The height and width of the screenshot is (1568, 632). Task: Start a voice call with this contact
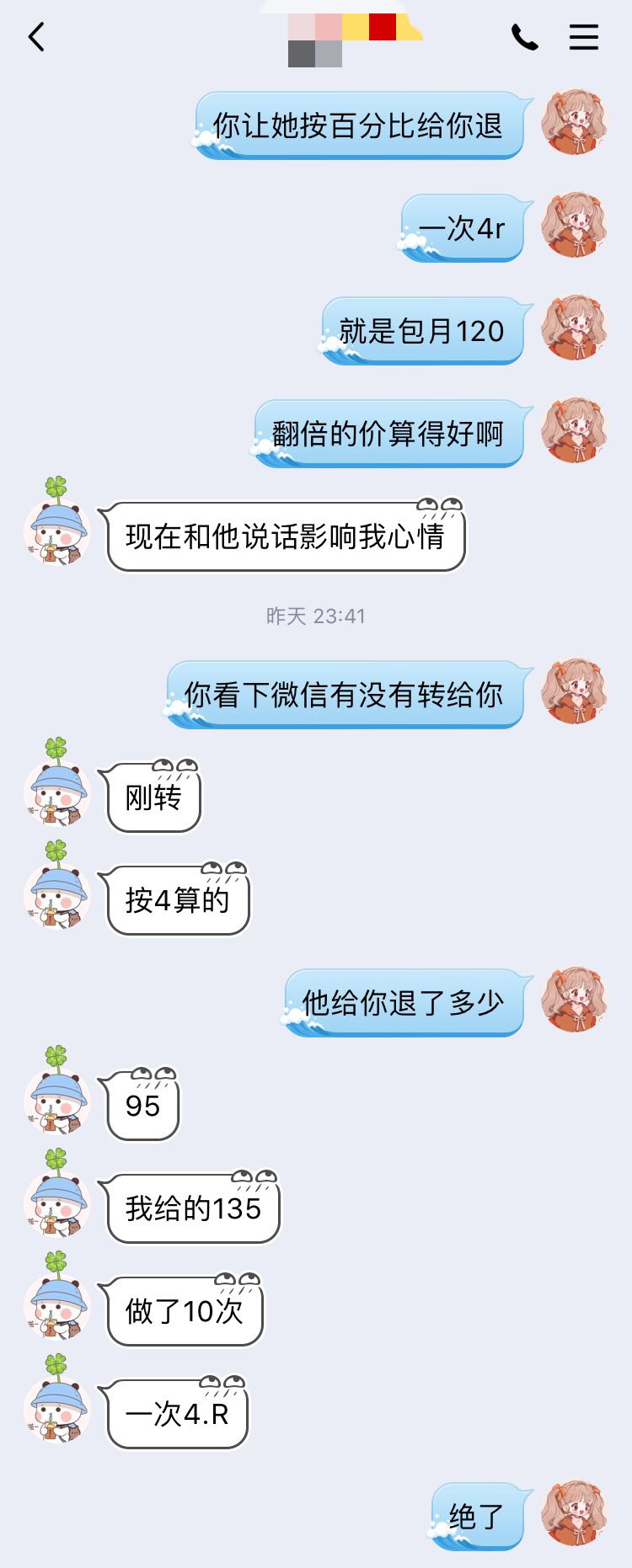click(524, 37)
